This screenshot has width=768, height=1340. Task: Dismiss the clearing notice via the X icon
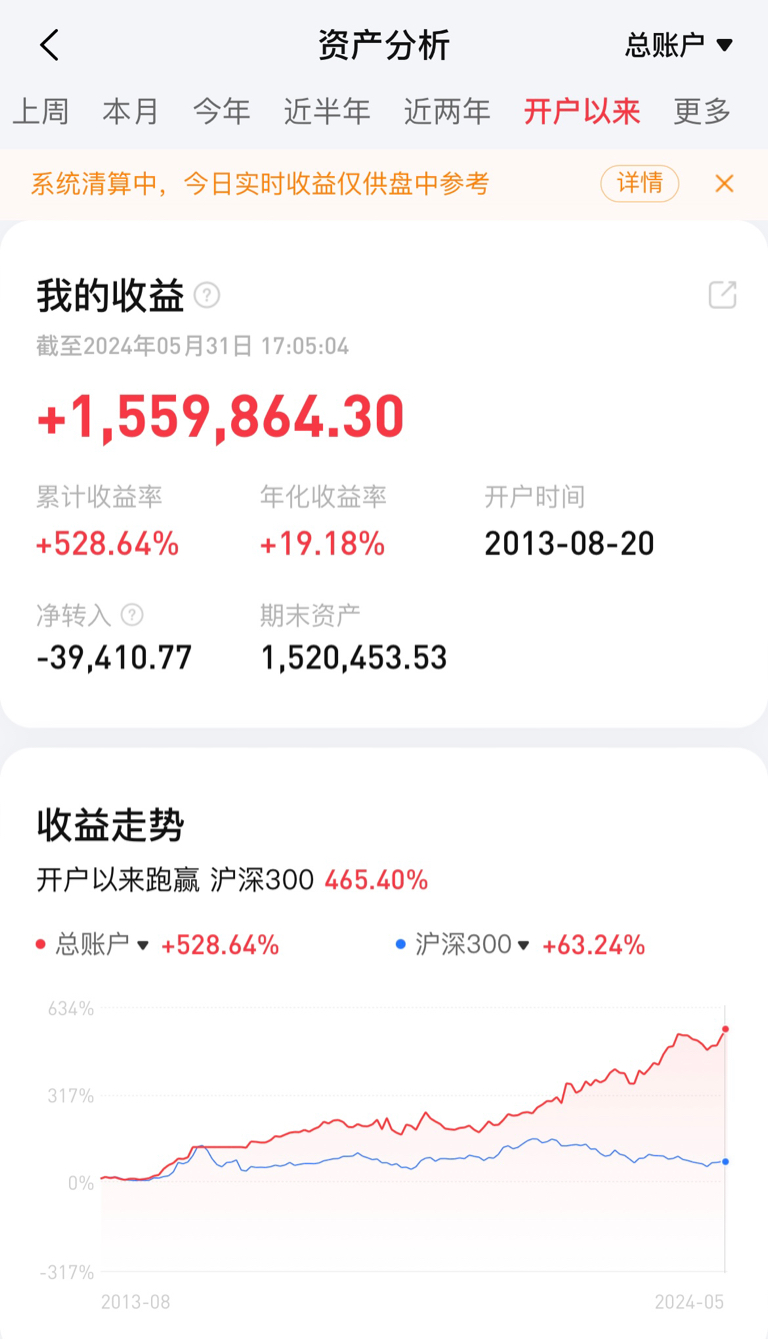point(725,183)
